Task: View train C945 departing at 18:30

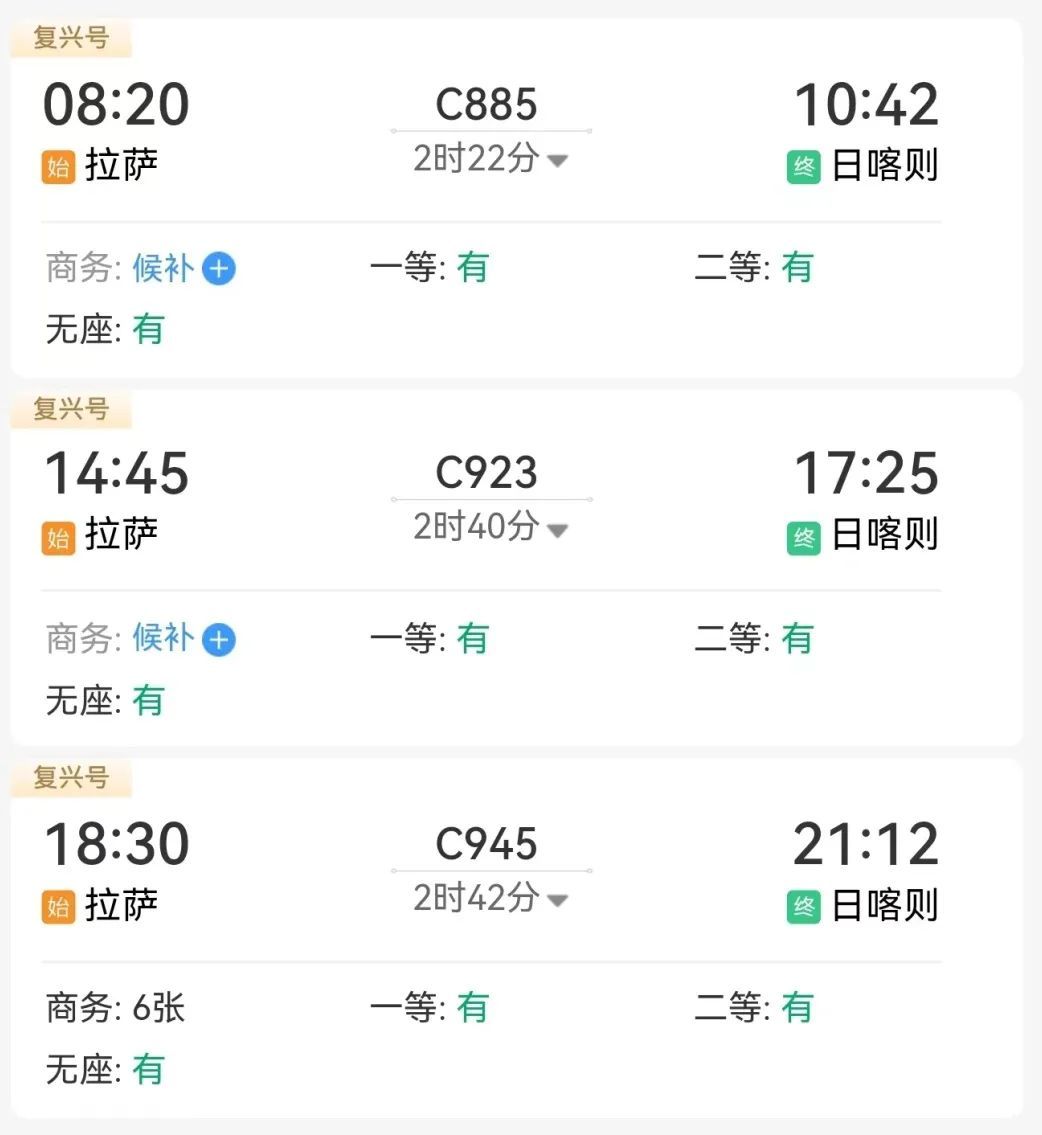Action: [x=487, y=844]
